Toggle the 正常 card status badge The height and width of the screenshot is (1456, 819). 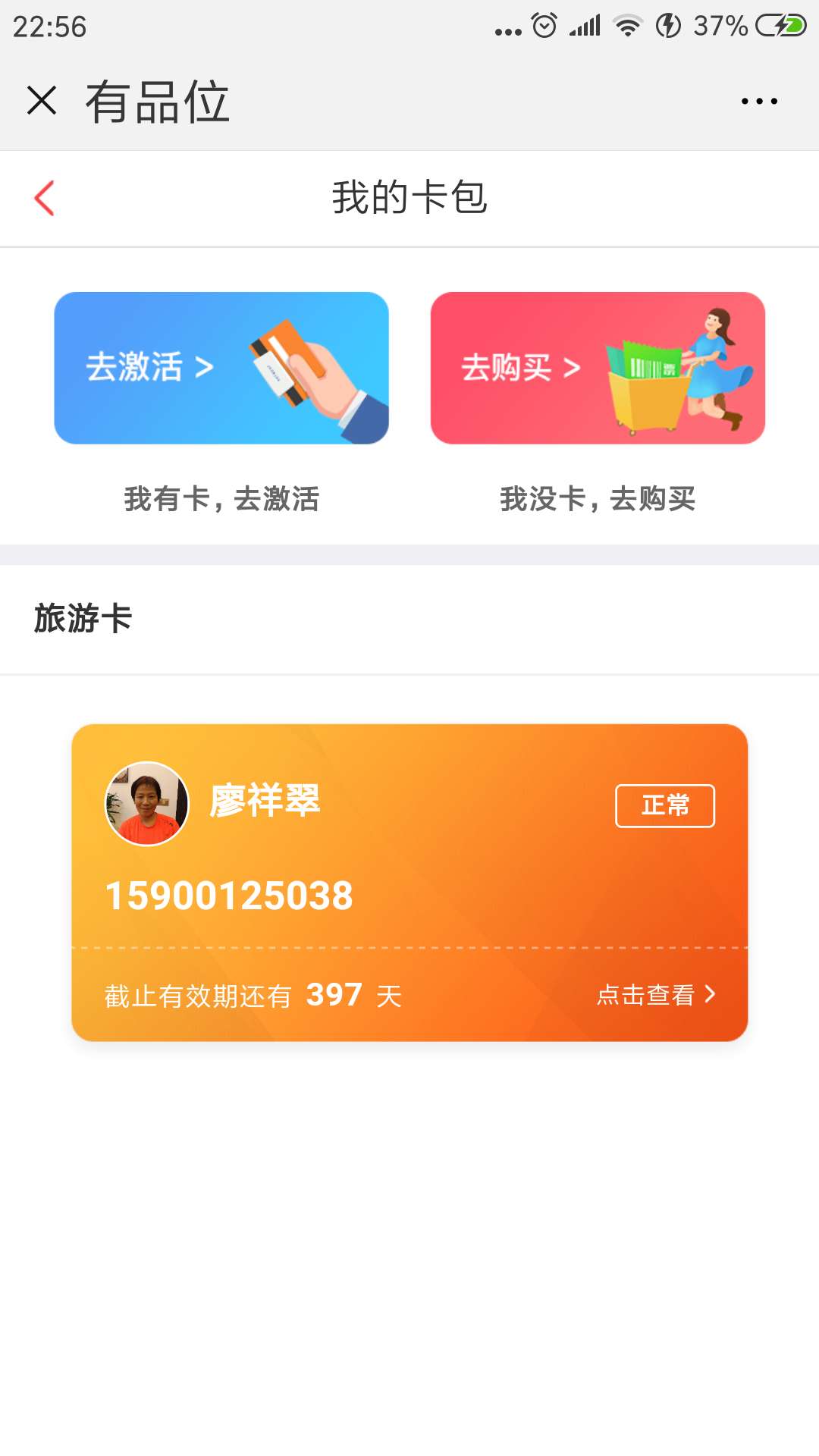(x=665, y=806)
